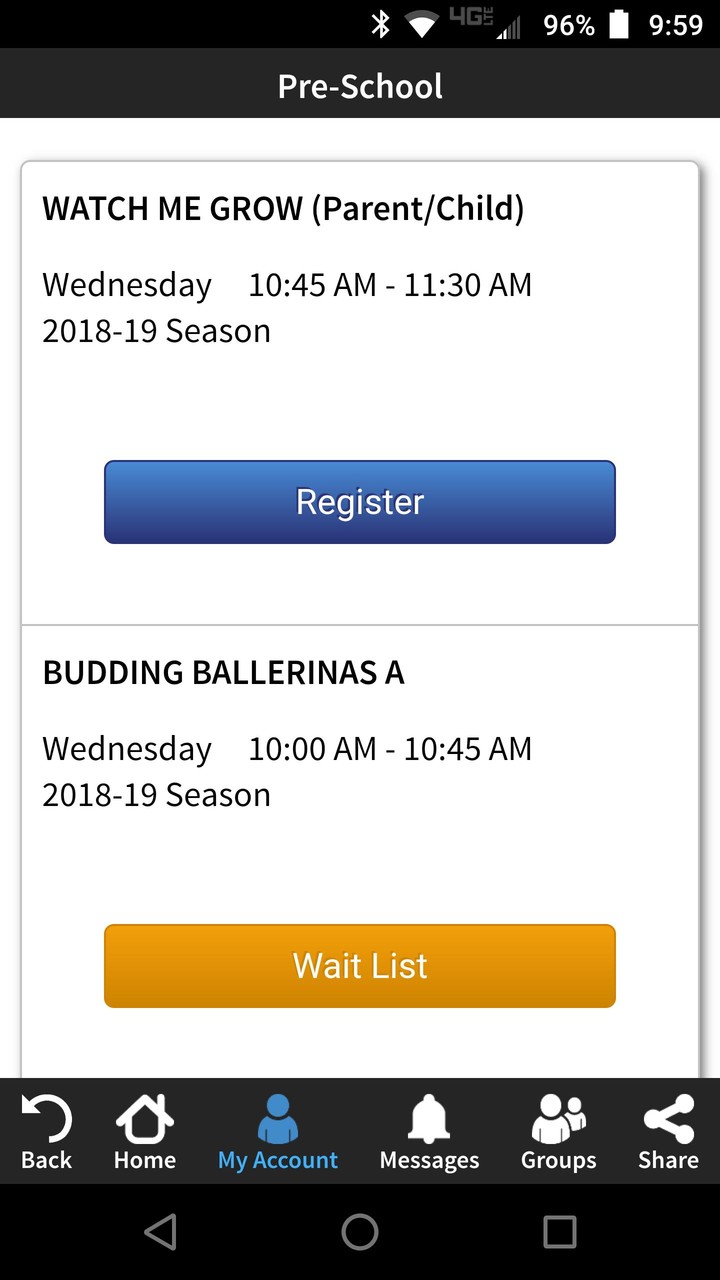Open the Home tab
The image size is (720, 1280).
point(145,1132)
